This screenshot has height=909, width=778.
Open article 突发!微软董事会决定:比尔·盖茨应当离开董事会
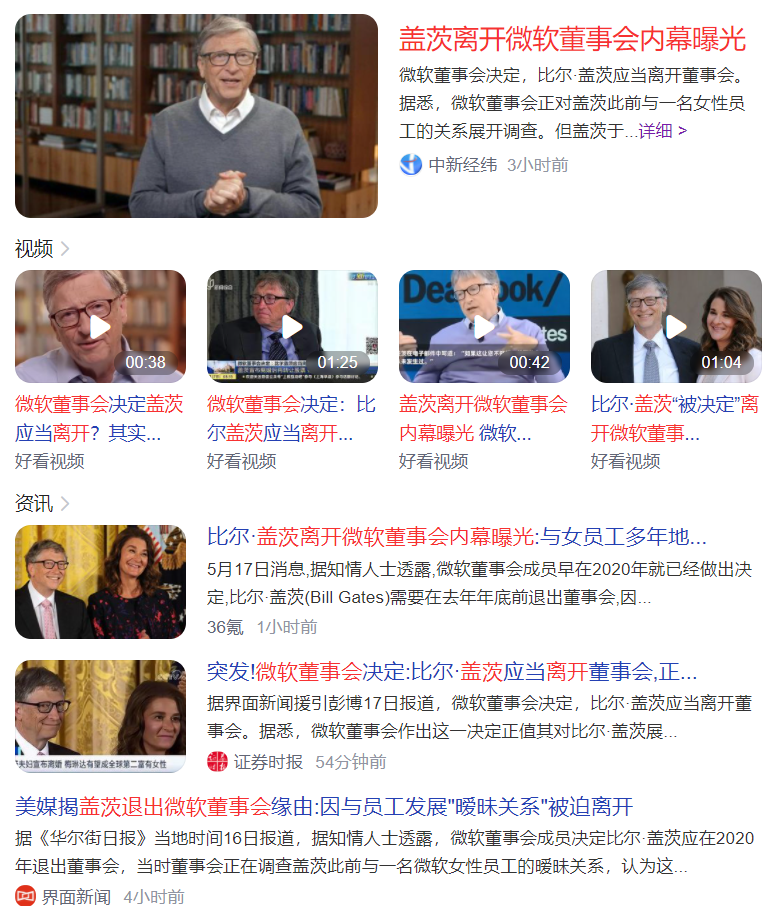click(x=451, y=671)
